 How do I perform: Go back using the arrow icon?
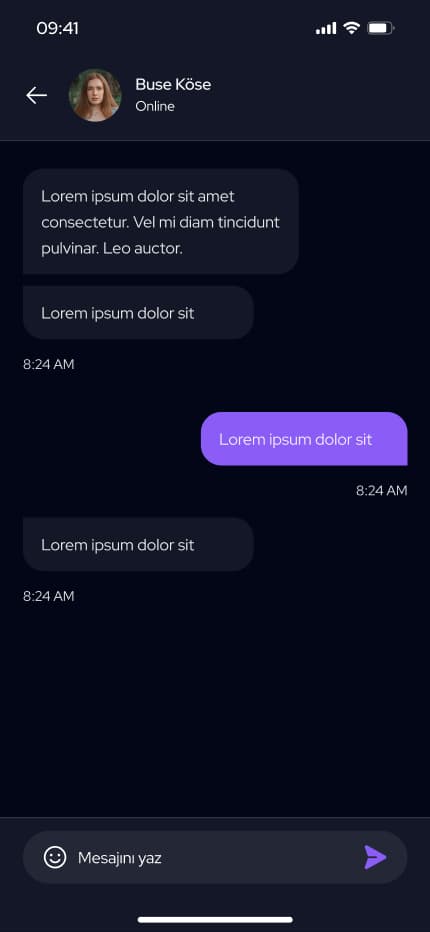point(36,95)
